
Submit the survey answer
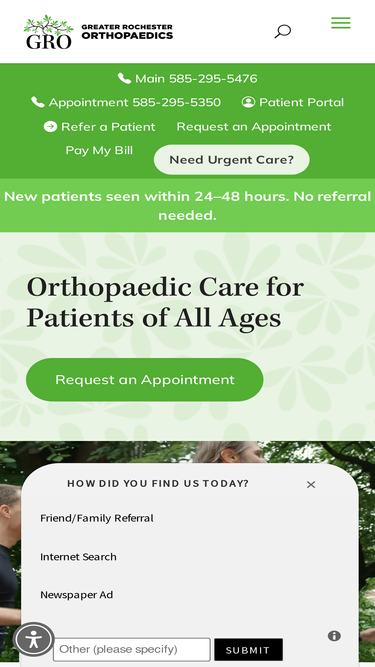248,650
